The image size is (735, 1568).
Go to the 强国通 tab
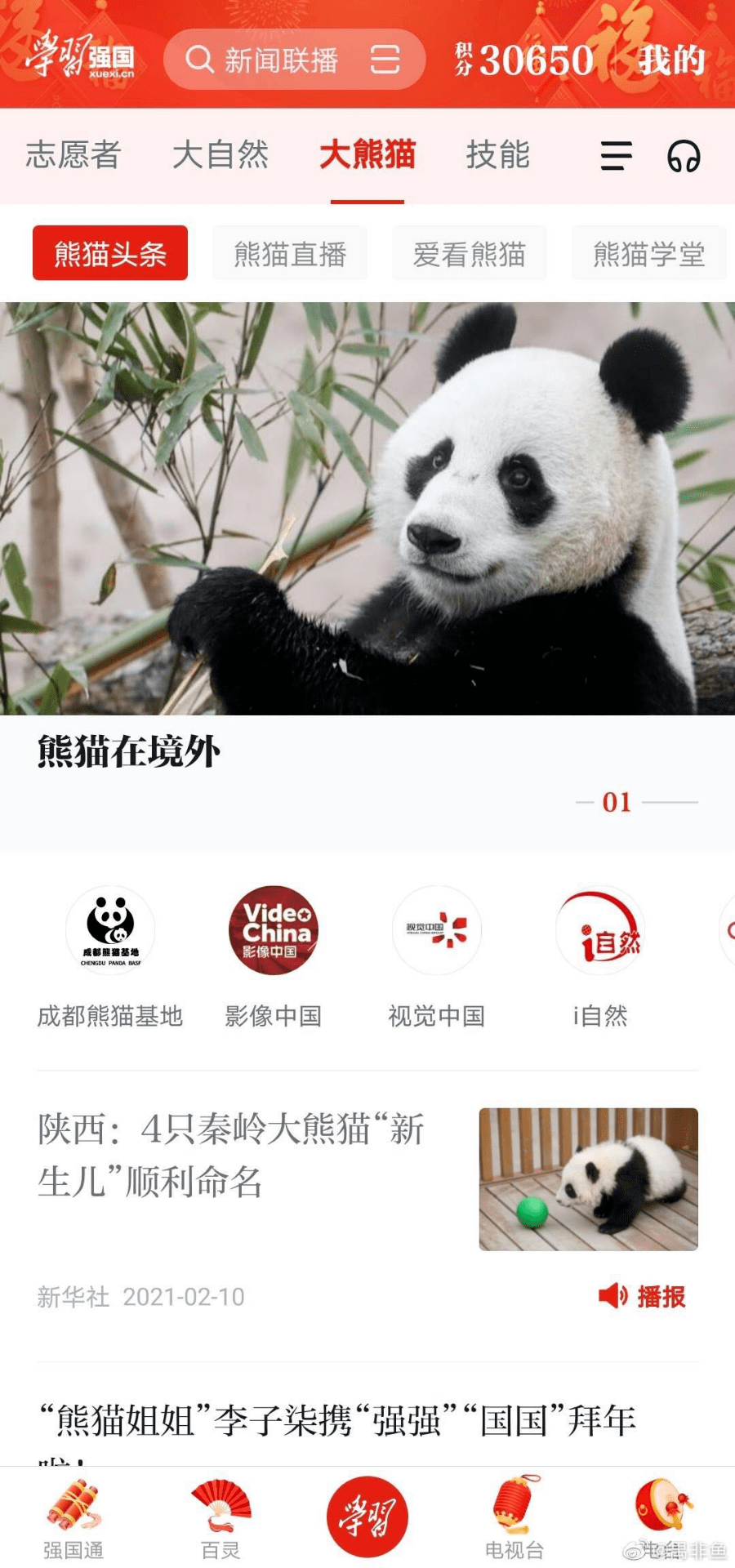[x=73, y=1519]
